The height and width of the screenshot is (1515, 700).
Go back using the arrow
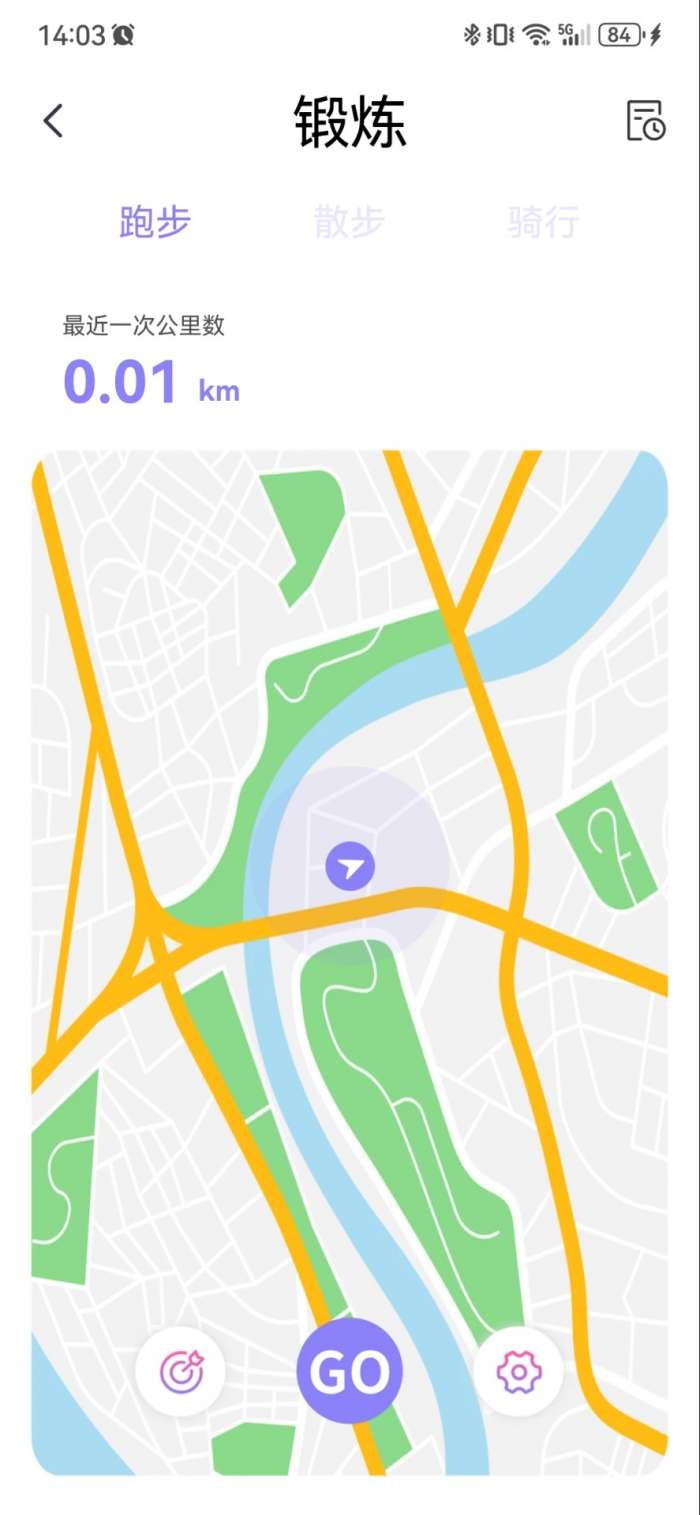click(54, 121)
